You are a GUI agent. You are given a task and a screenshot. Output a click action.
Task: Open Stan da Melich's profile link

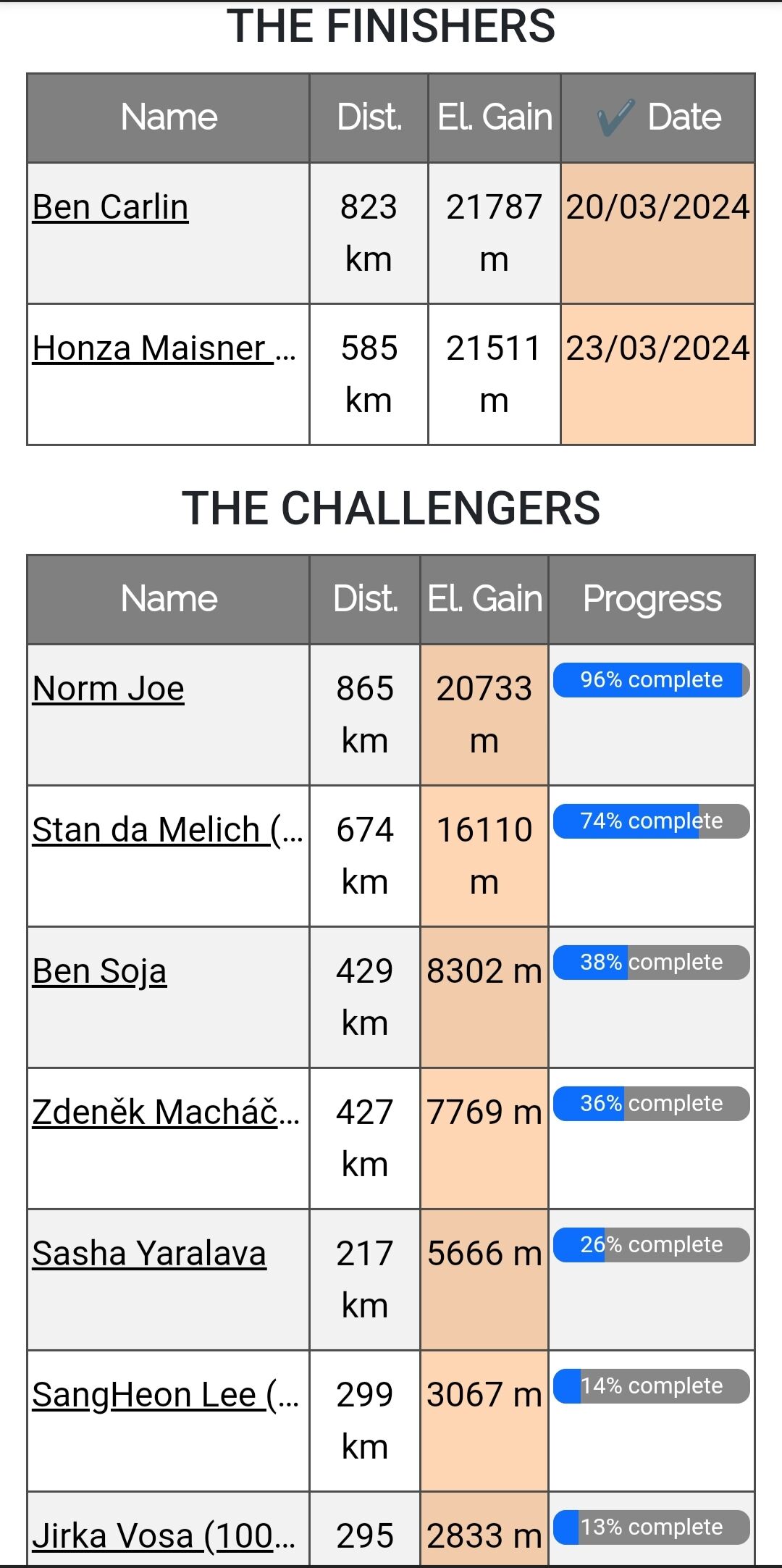tap(167, 830)
